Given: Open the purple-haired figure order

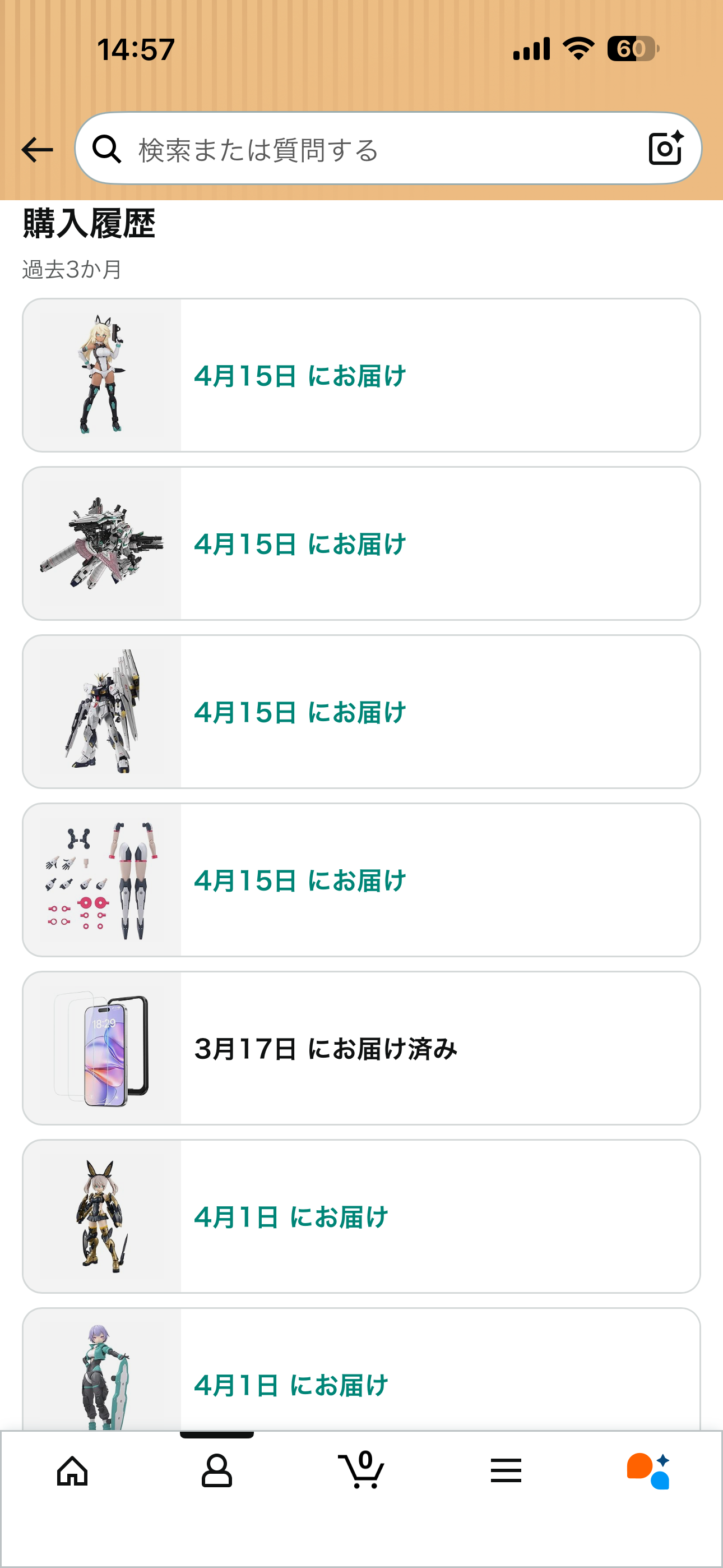Looking at the screenshot, I should click(361, 1376).
